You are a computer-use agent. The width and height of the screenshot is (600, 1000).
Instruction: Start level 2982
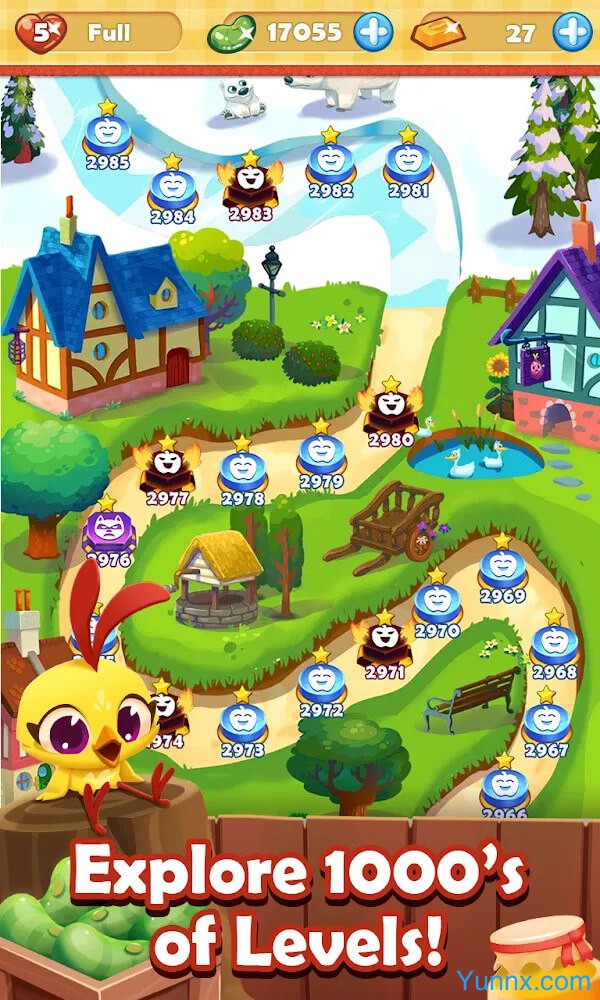[329, 162]
